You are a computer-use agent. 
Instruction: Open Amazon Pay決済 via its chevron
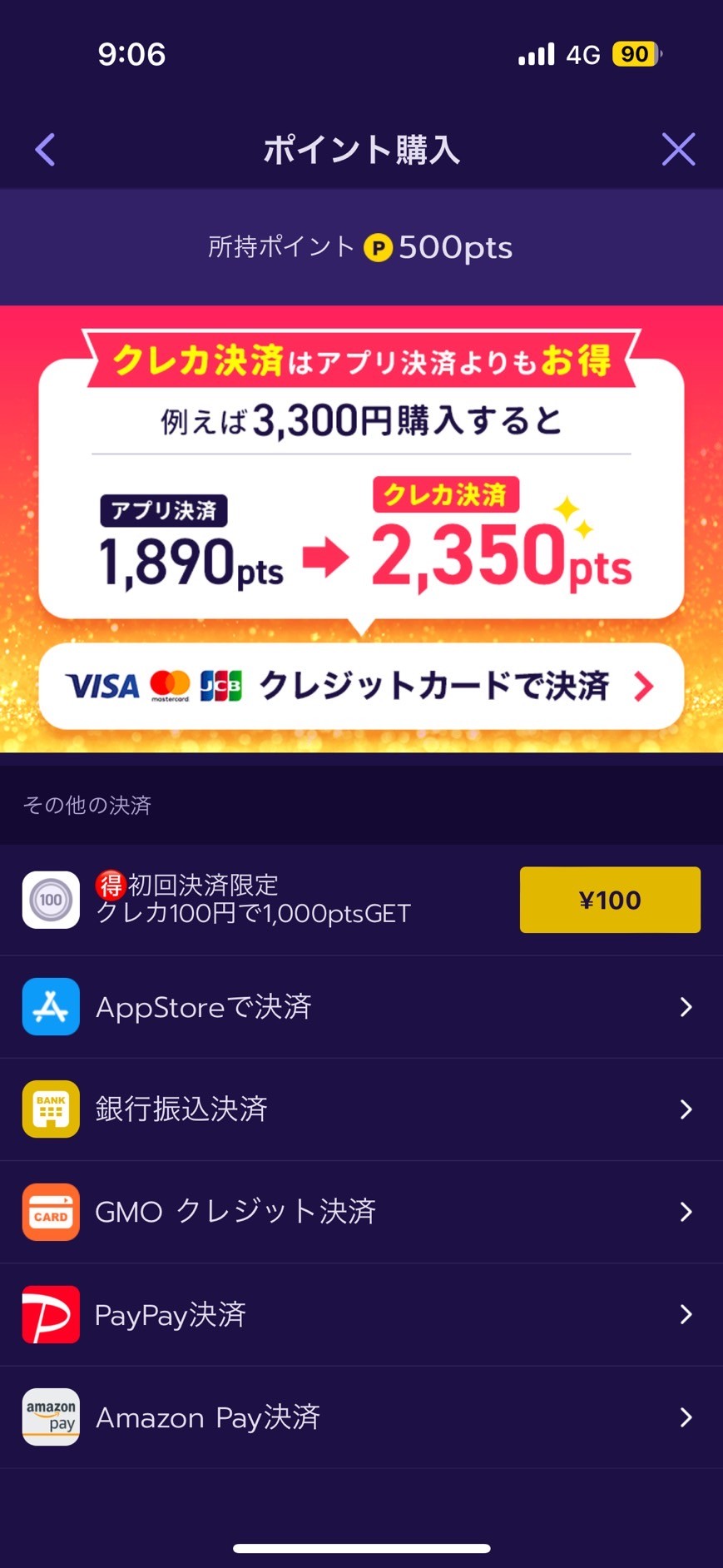[x=684, y=1417]
